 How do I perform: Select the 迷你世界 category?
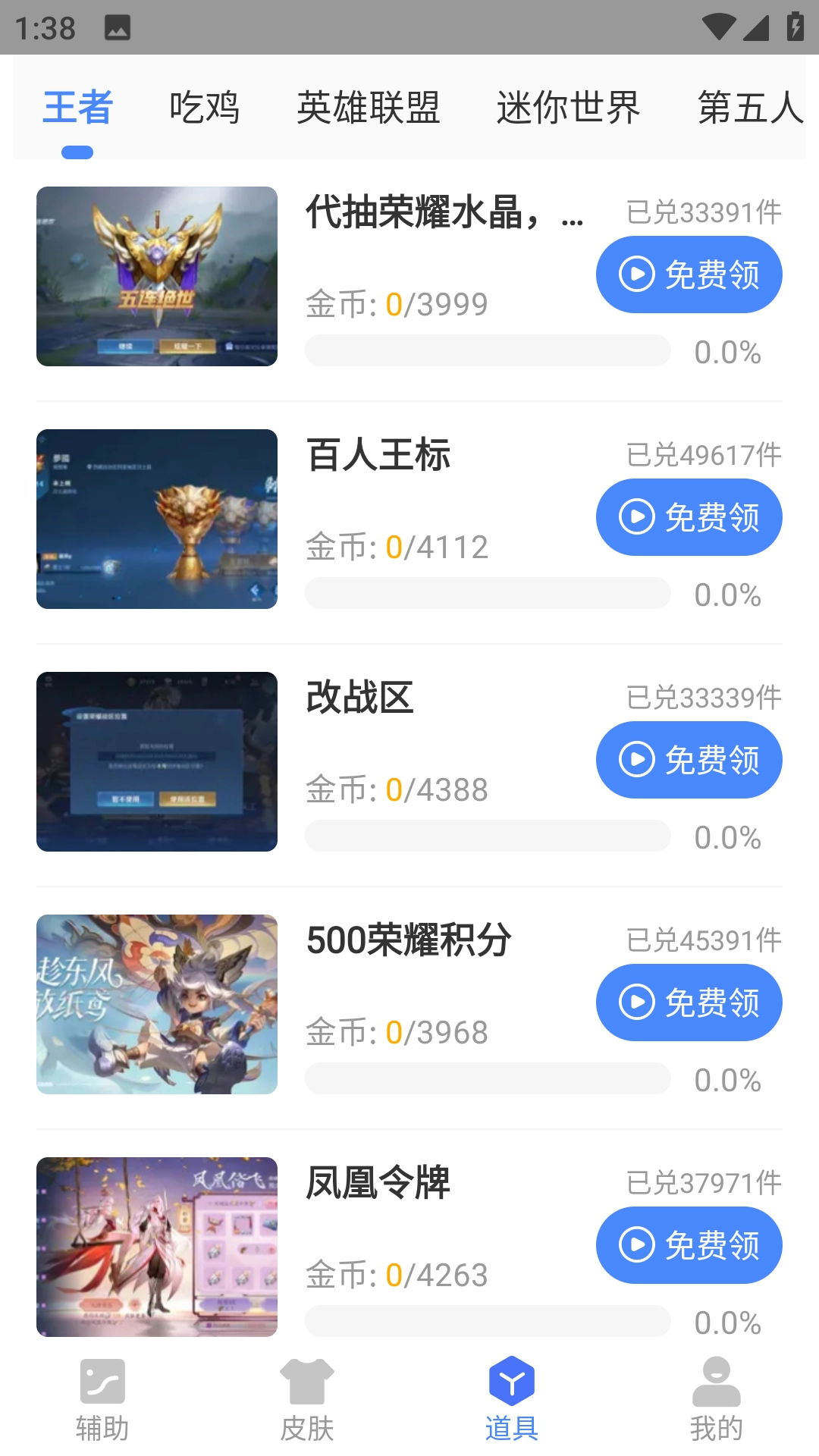pyautogui.click(x=569, y=108)
